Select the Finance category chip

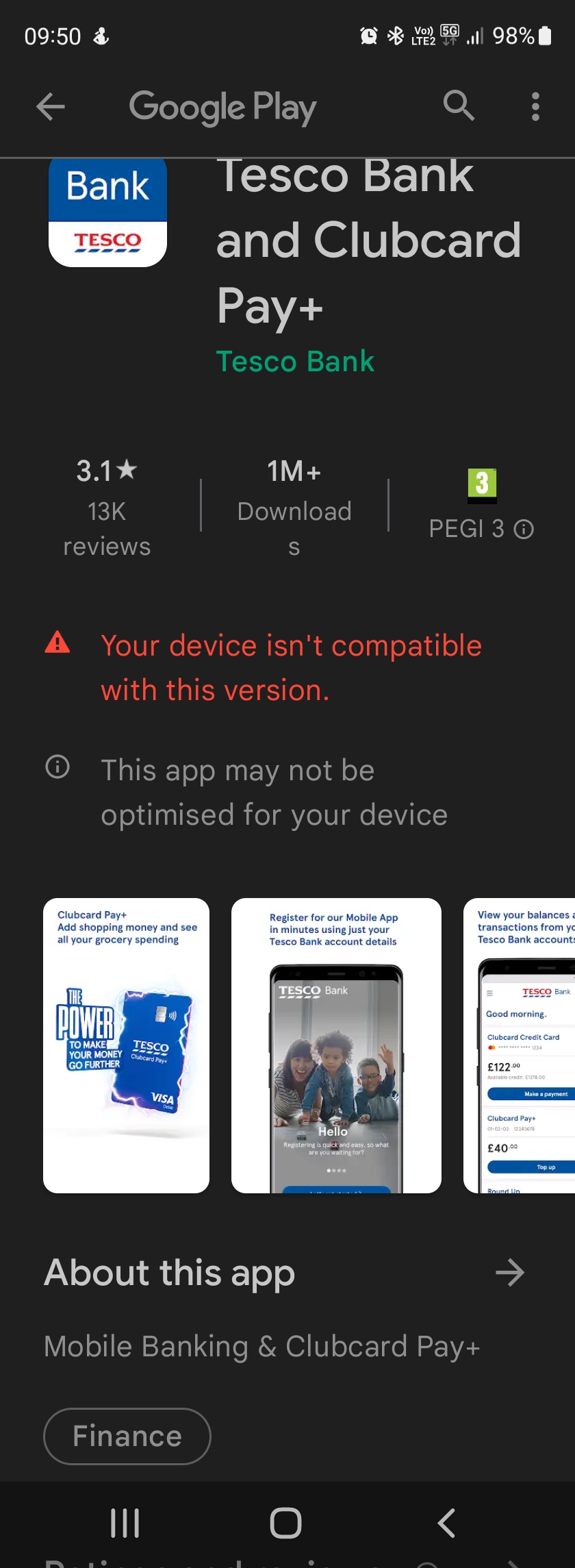127,1436
